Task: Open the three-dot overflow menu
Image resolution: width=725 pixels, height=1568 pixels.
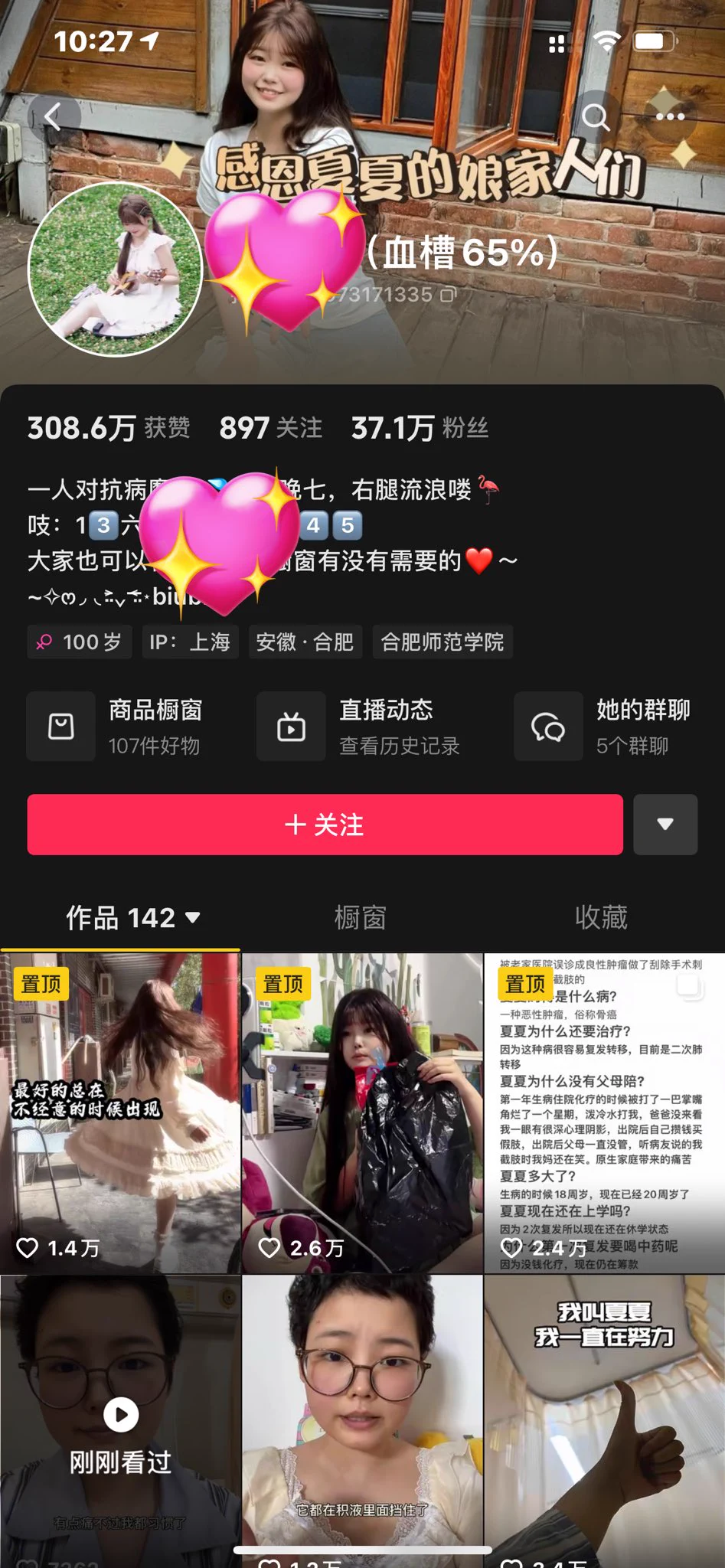Action: pos(670,117)
